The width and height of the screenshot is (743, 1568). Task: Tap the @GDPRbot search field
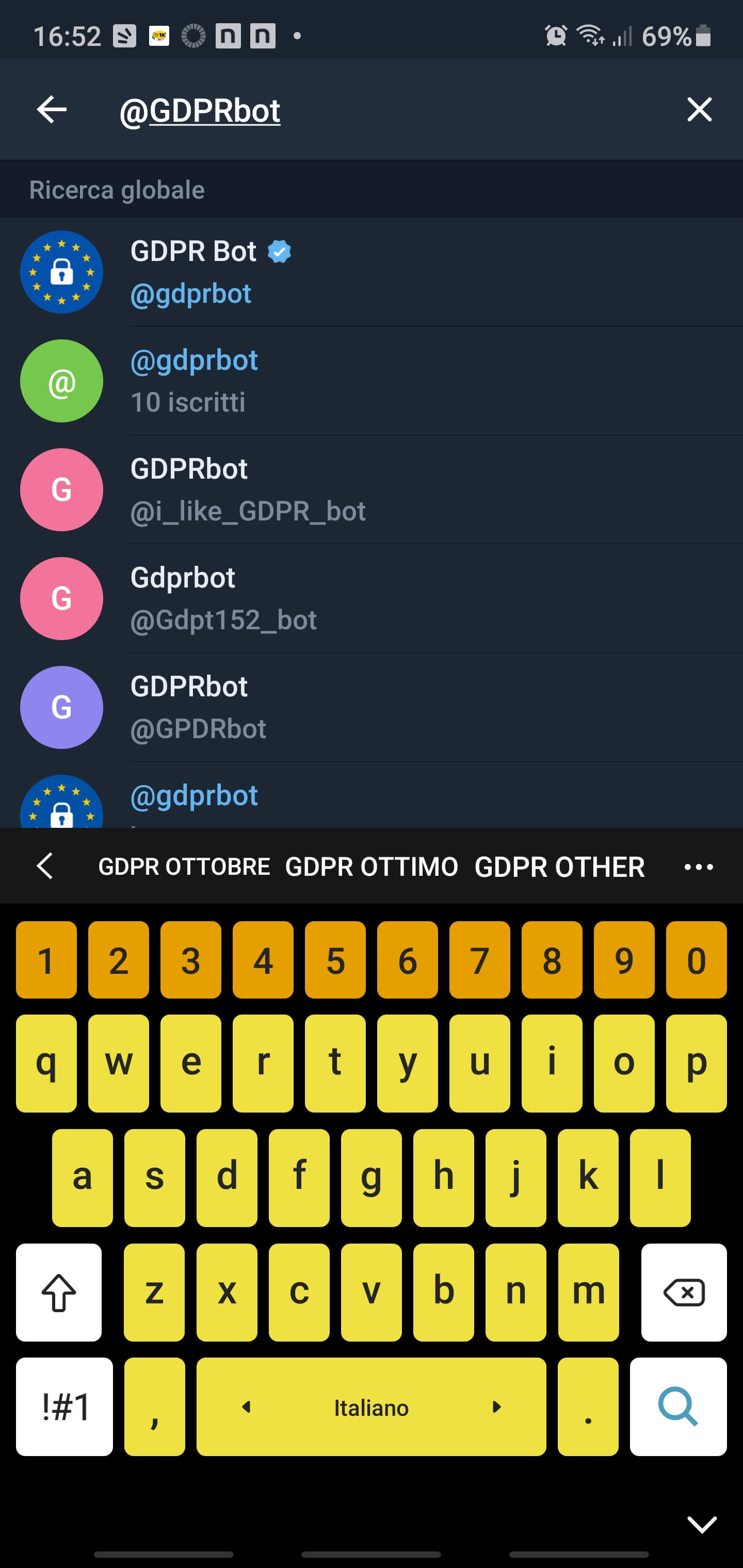[365, 110]
